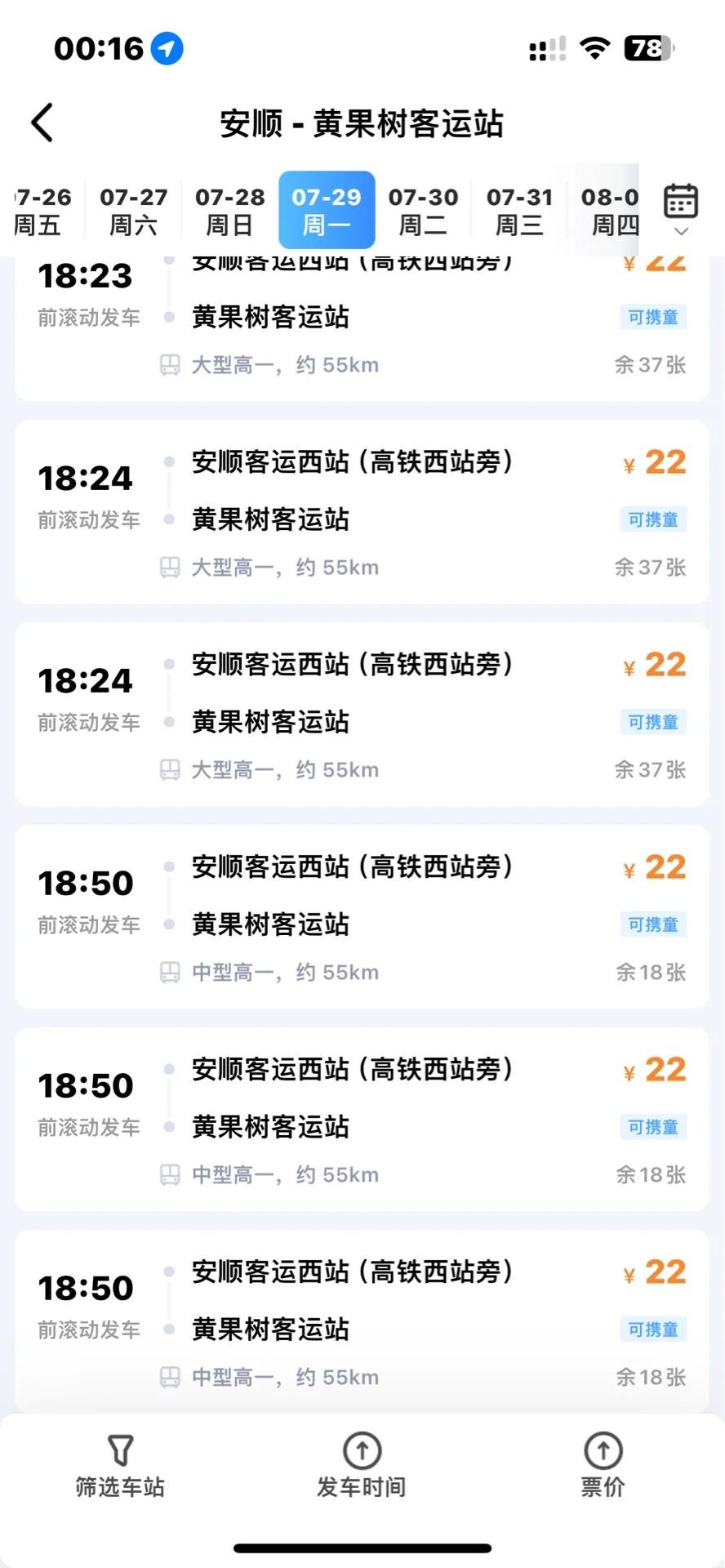
Task: Switch to the 07-28 周日 date
Action: point(229,211)
